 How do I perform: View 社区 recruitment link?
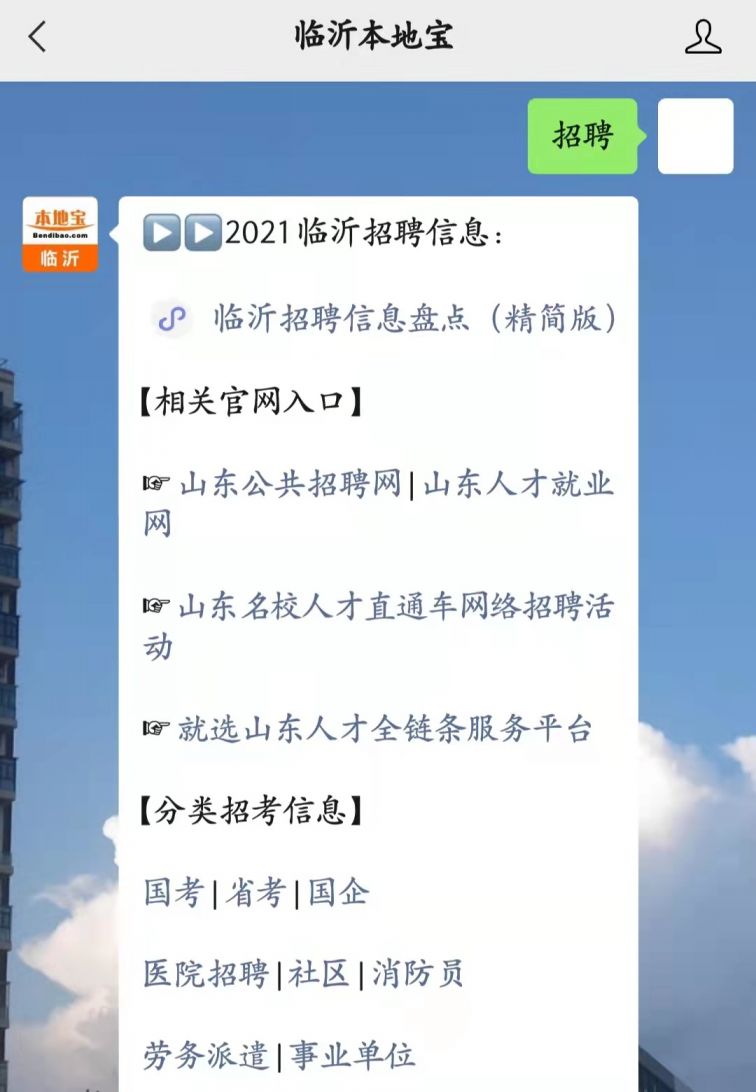coord(319,973)
